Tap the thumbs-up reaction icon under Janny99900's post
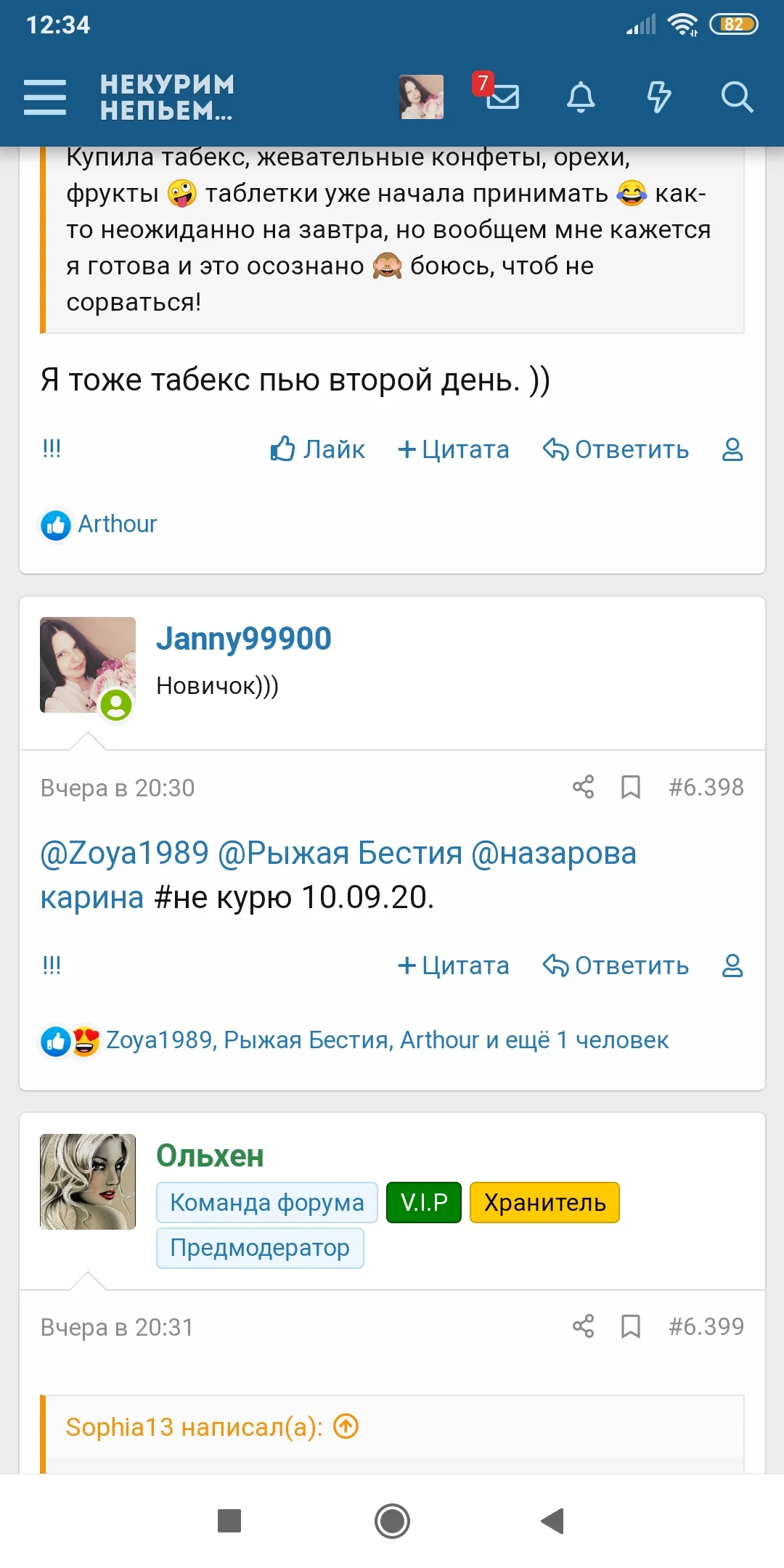Screen dimensions: 784x1568 point(54,1040)
